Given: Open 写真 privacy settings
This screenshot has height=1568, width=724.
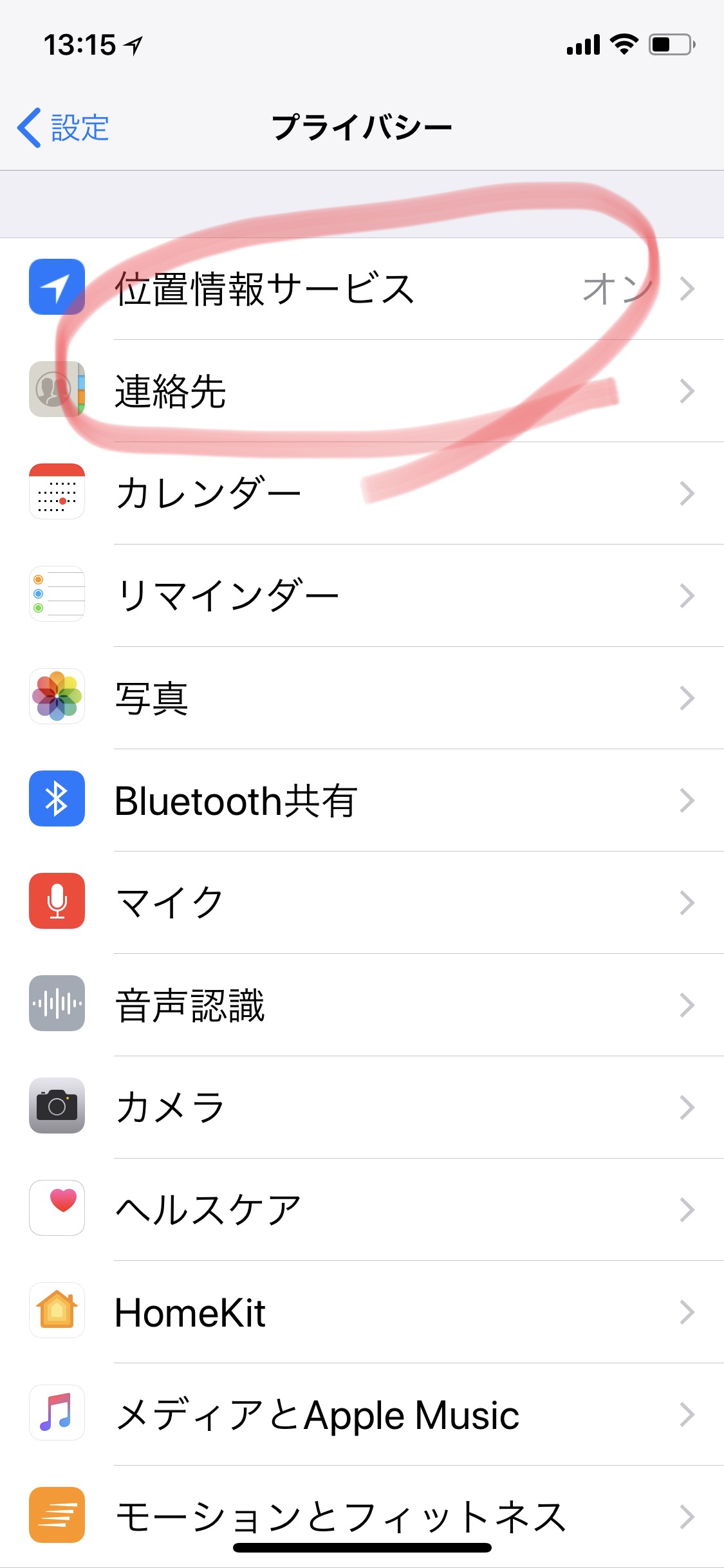Looking at the screenshot, I should [362, 698].
